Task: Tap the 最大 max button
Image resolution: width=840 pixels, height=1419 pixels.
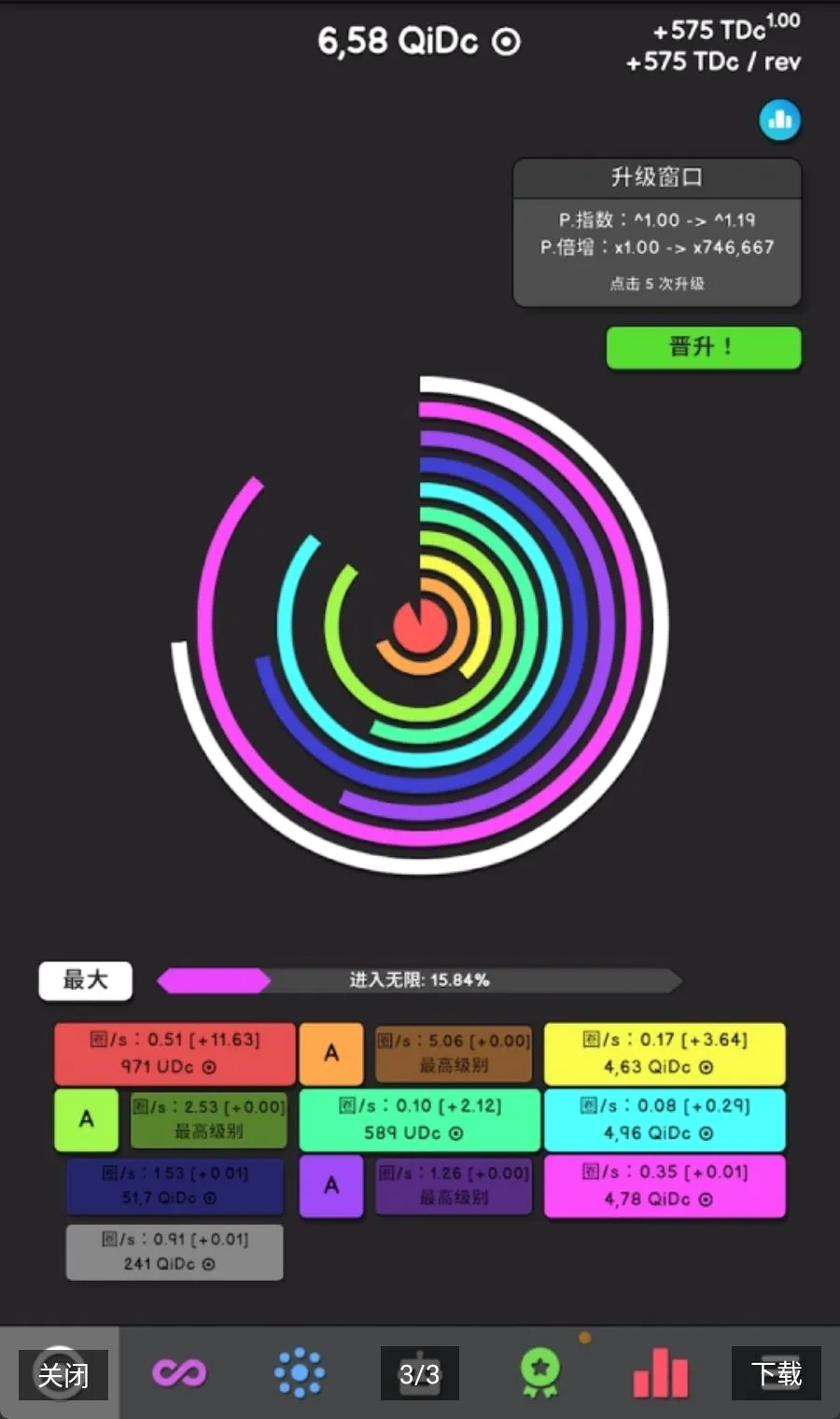Action: (x=85, y=980)
